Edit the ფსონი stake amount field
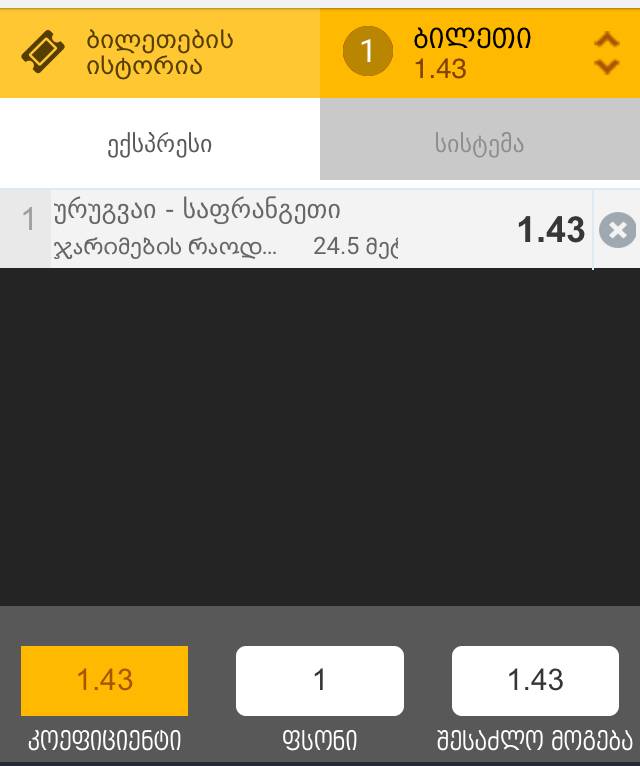This screenshot has width=640, height=766. click(x=320, y=681)
